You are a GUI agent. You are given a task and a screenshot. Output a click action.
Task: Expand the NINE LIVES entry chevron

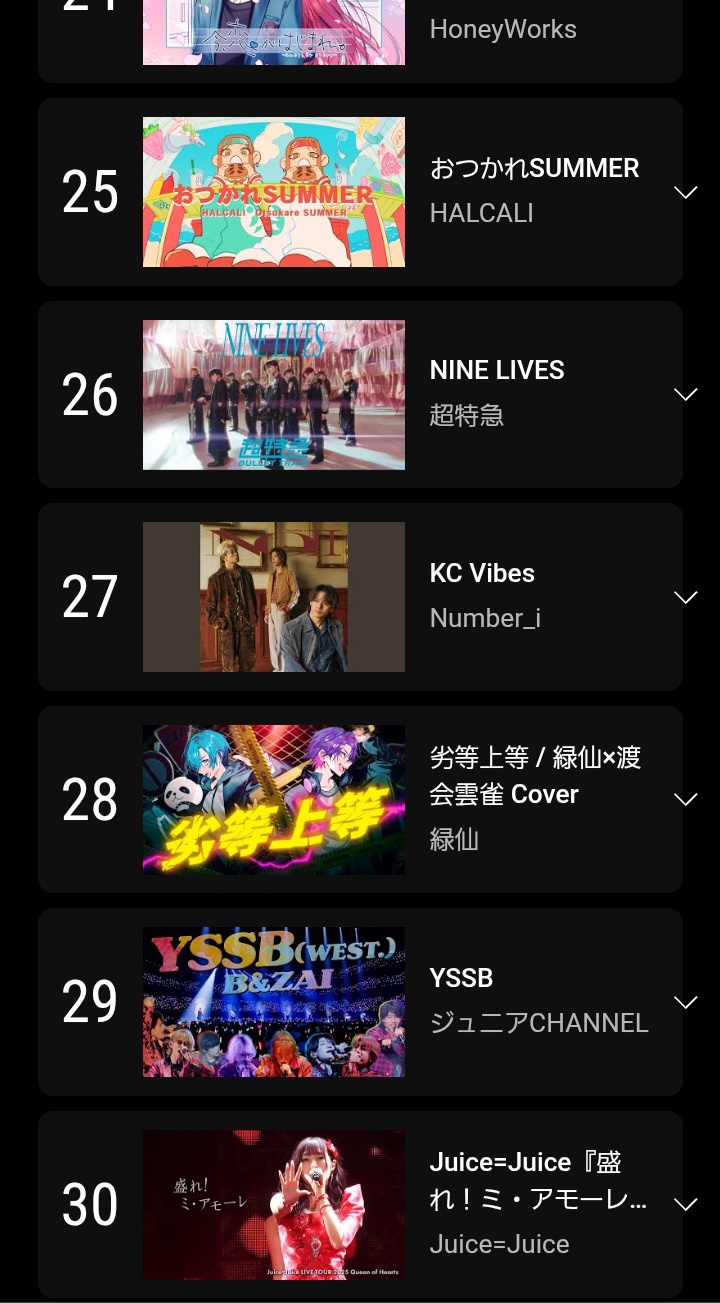685,394
